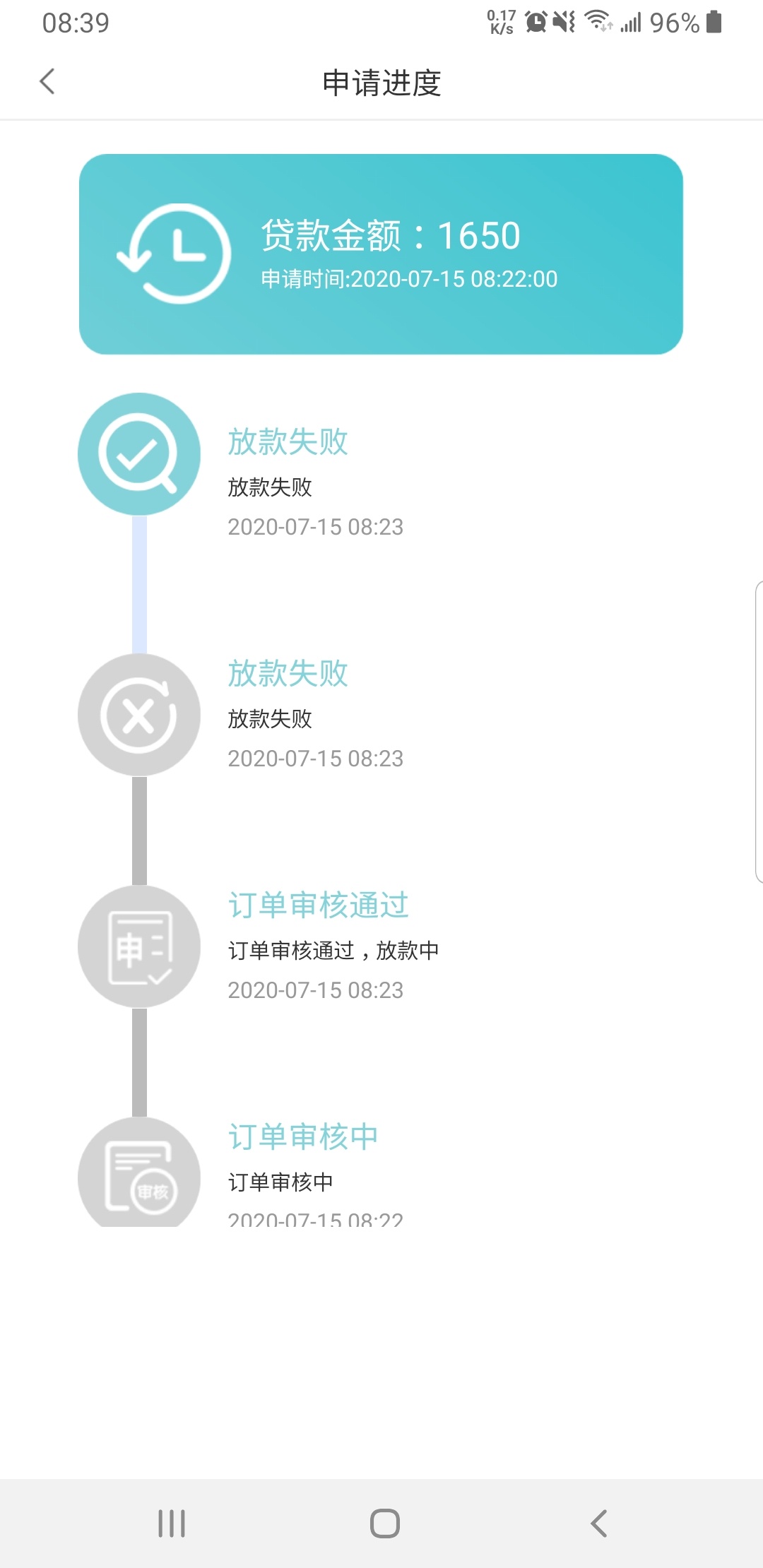Go to the phone's home screen

pos(385,1523)
